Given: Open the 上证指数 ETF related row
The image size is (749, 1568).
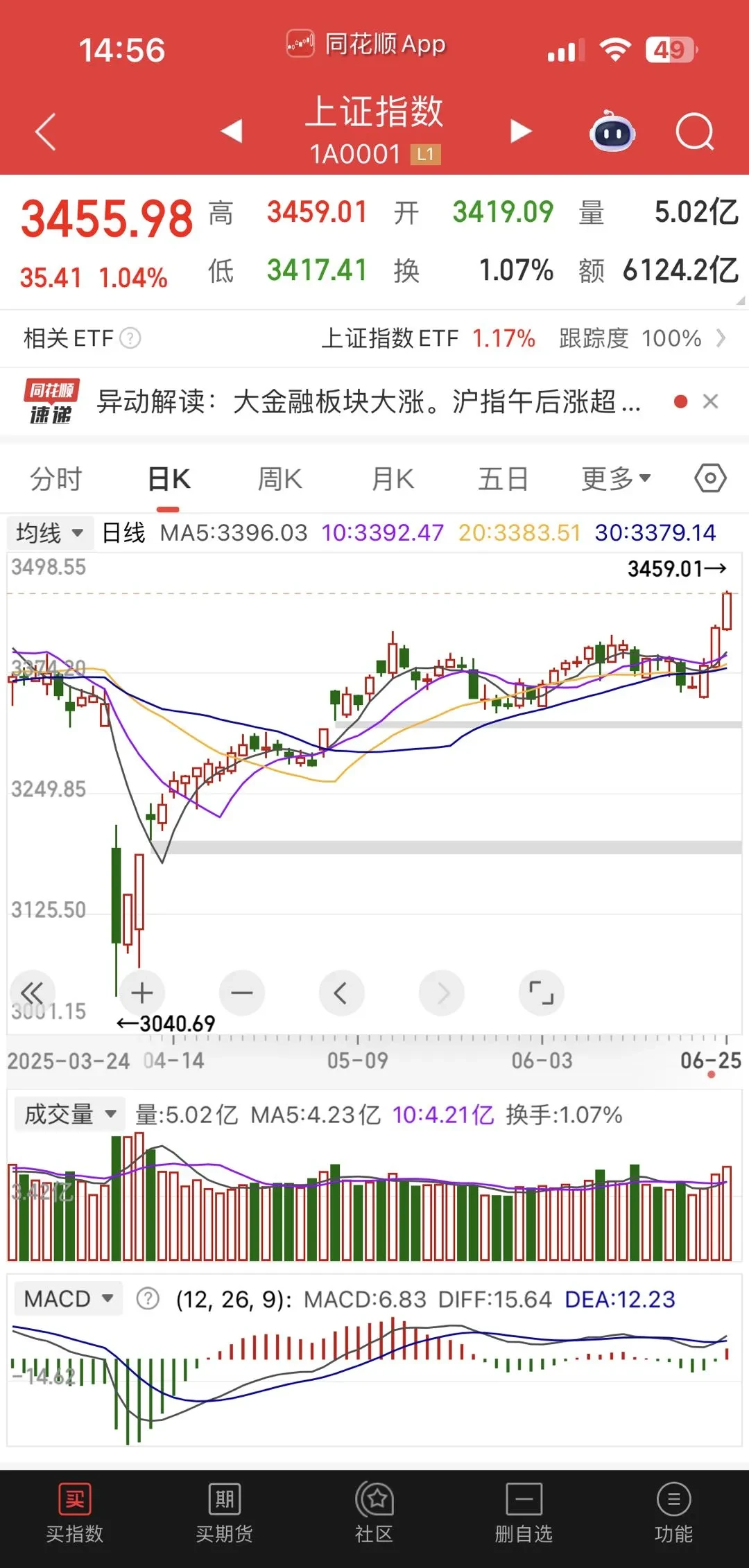Looking at the screenshot, I should coord(520,338).
